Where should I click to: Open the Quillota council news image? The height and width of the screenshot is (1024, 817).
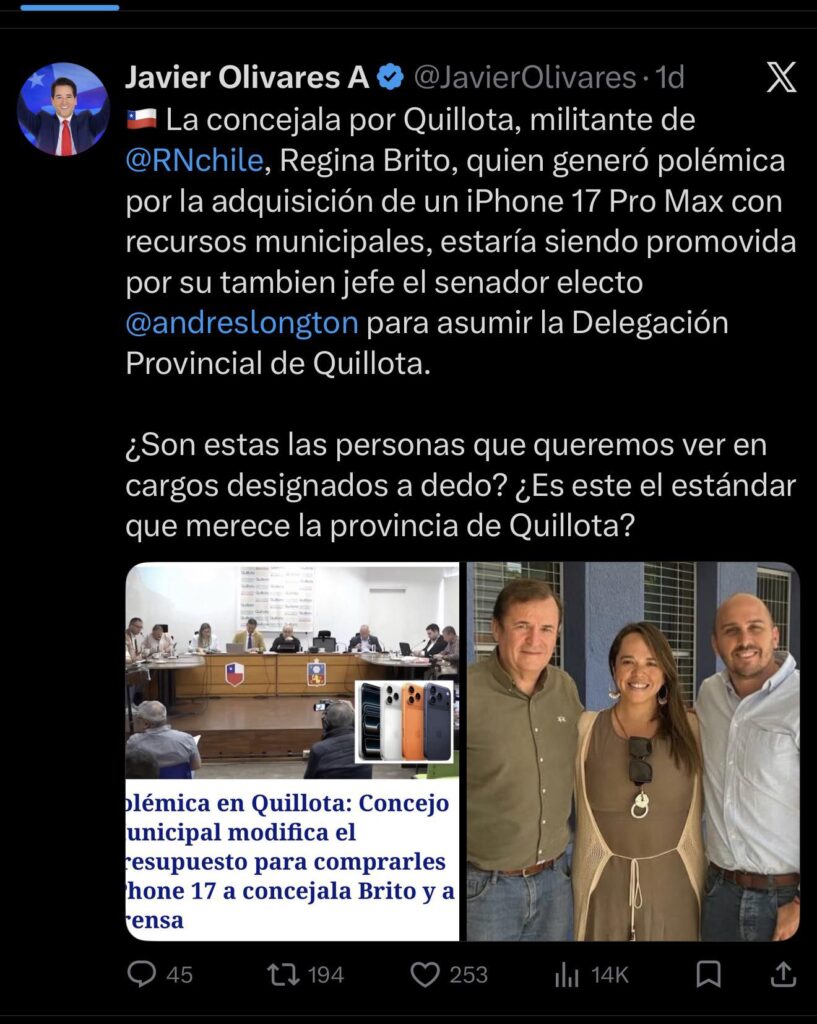[292, 751]
